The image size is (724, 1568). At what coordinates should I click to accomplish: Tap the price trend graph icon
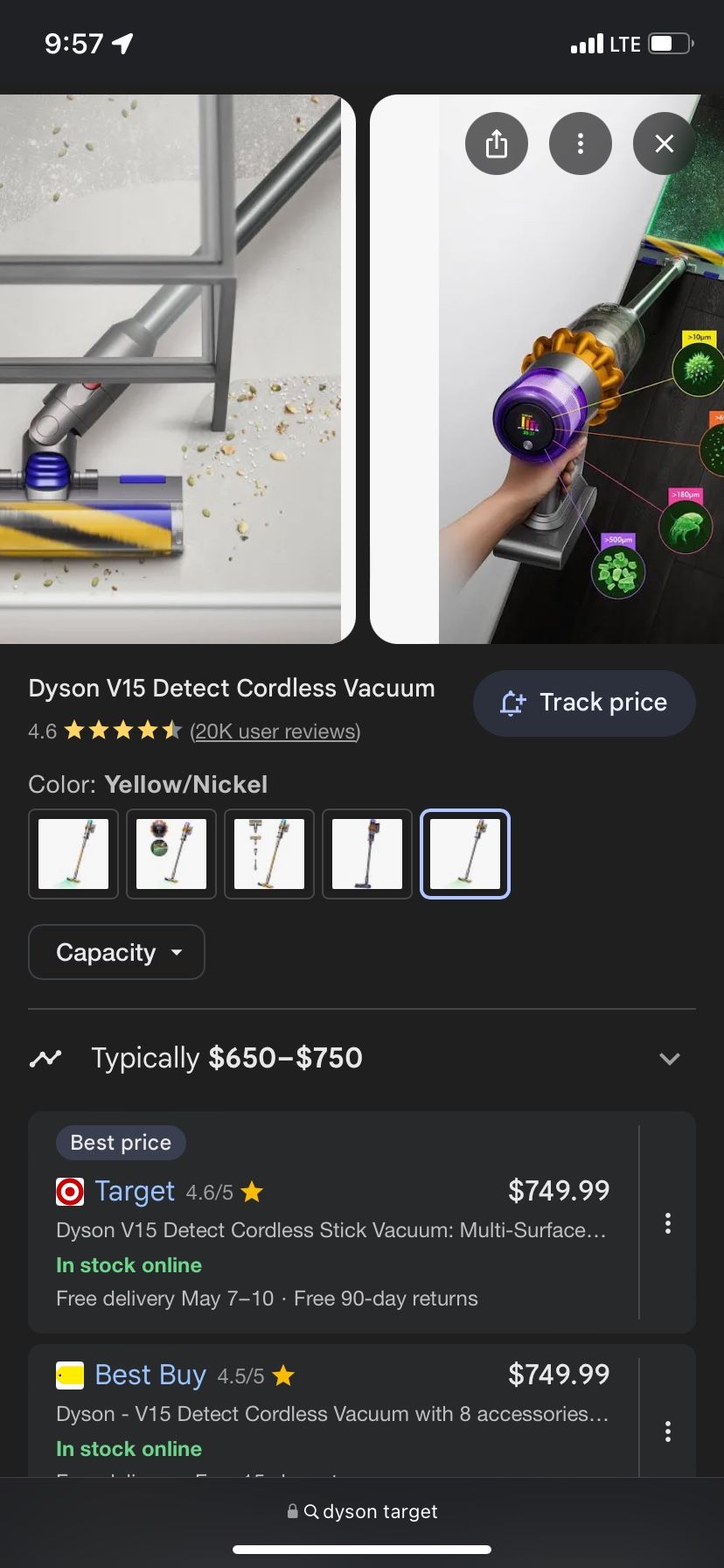point(45,1058)
